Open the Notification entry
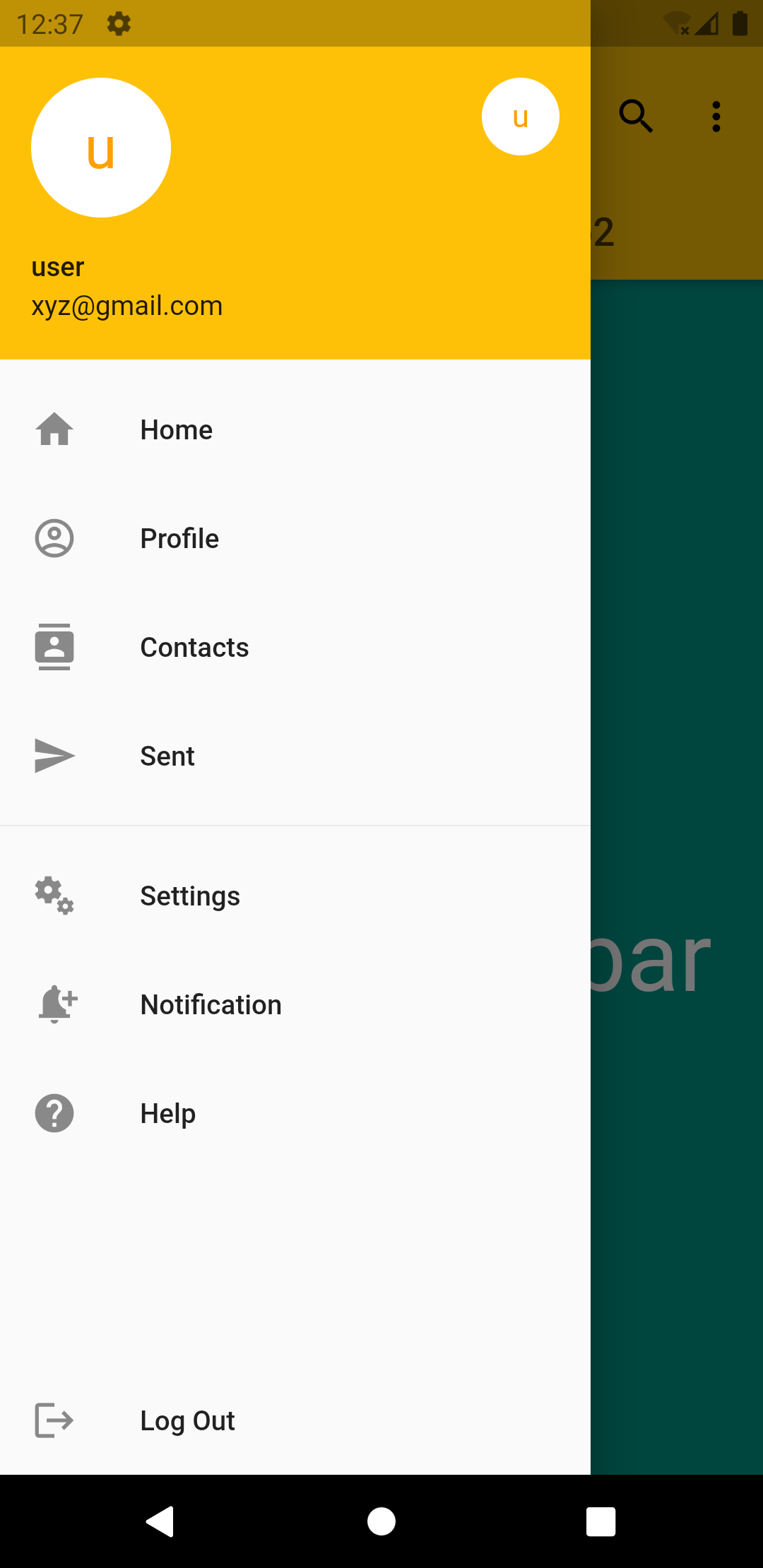763x1568 pixels. [295, 1004]
